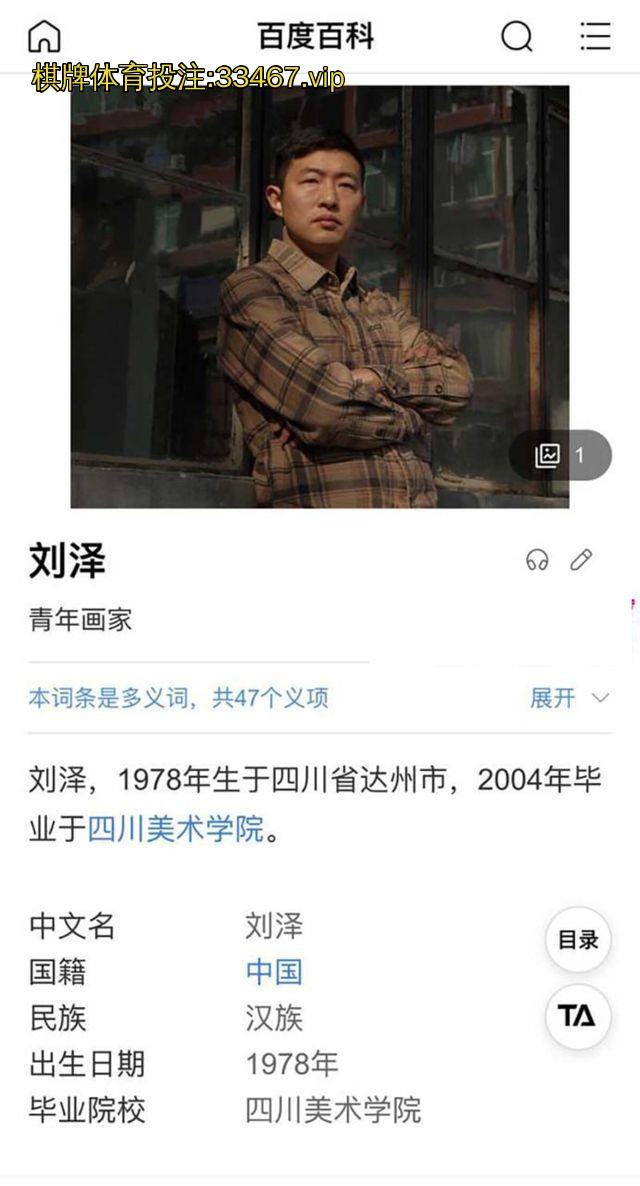
Task: Open the top-right menu list icon
Action: tap(595, 36)
